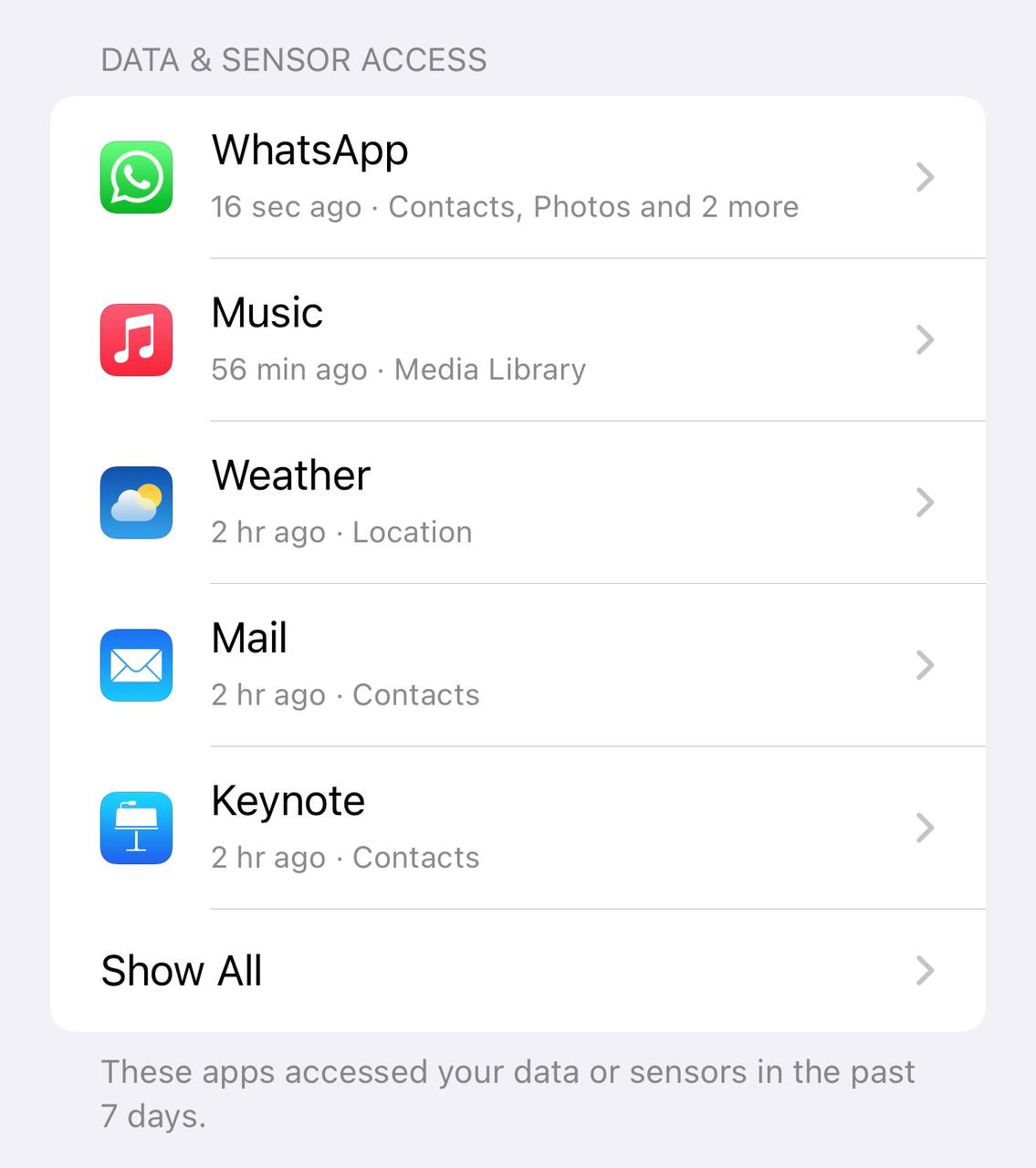1036x1168 pixels.
Task: Open Keynote contacts access details
Action: [518, 827]
